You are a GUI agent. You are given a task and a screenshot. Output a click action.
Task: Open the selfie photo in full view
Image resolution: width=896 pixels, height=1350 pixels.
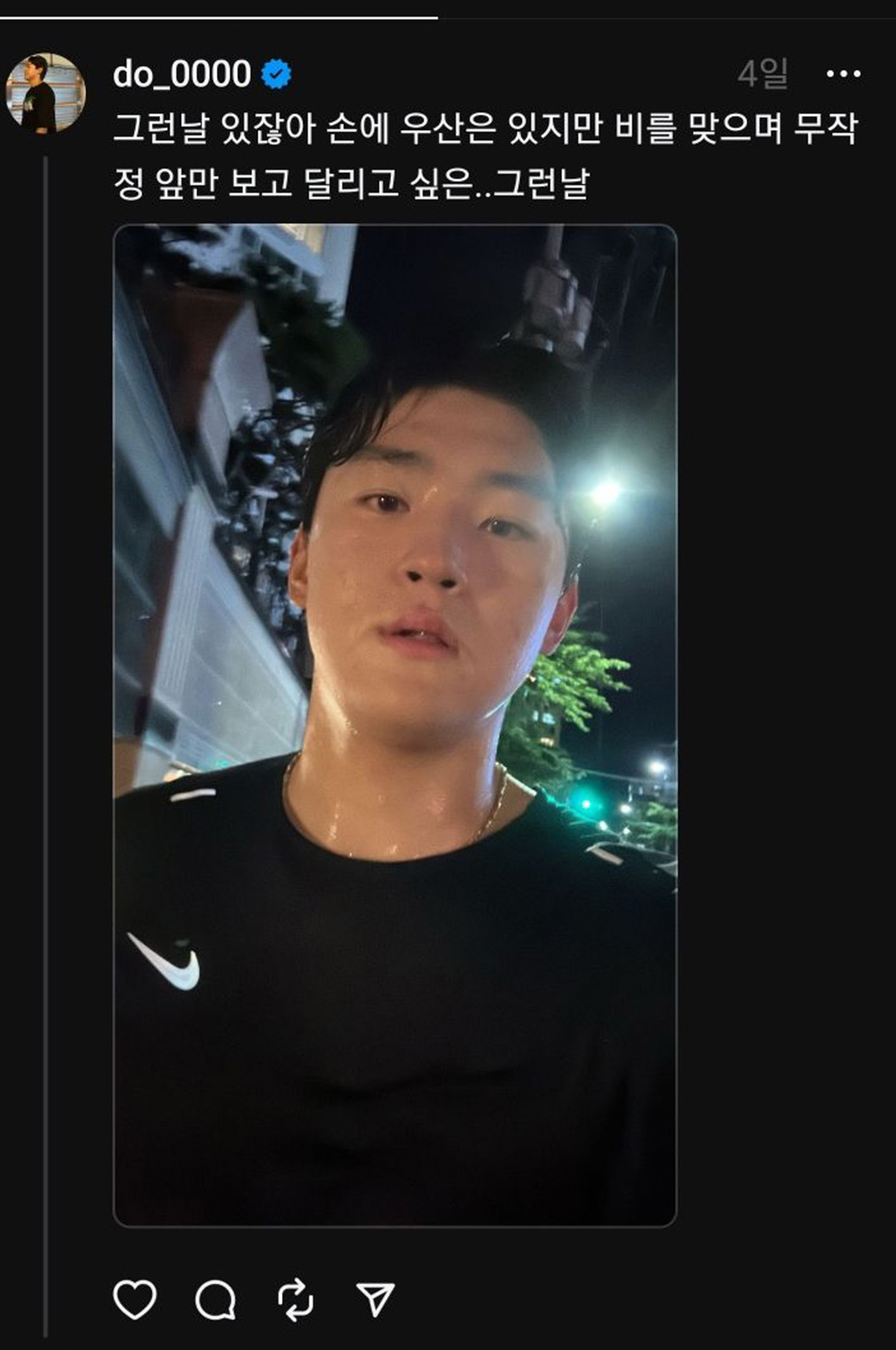[x=394, y=725]
